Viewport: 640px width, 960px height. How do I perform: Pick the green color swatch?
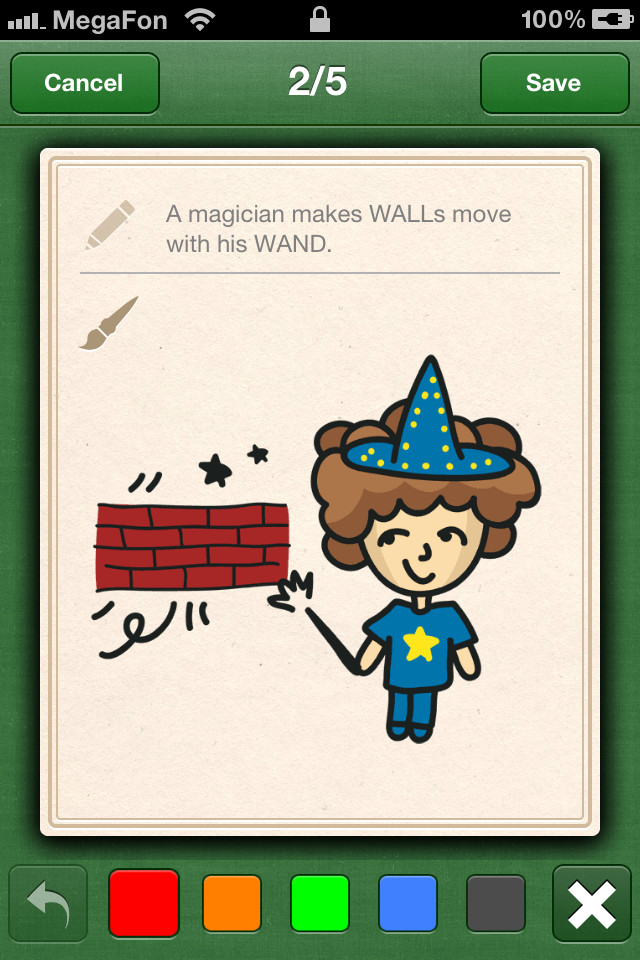coord(320,903)
